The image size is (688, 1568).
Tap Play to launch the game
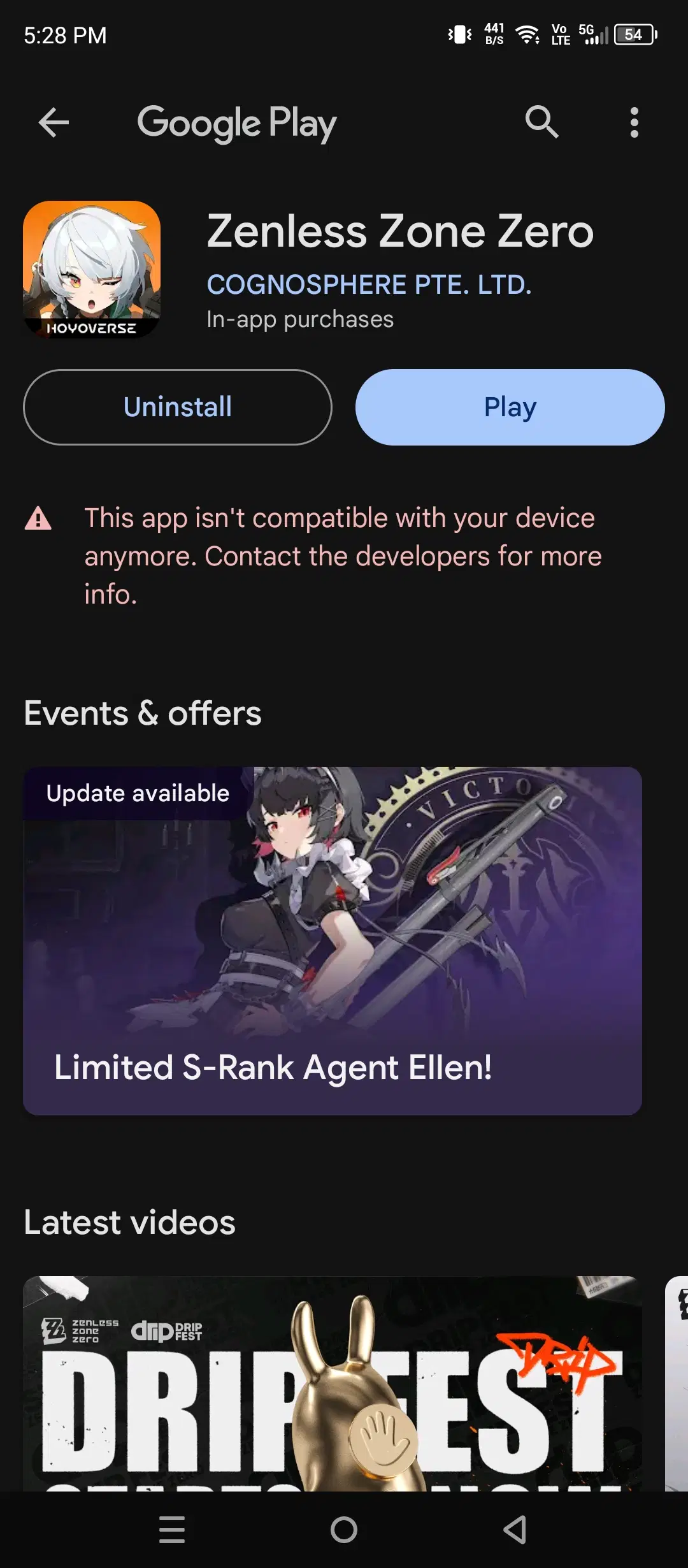510,407
